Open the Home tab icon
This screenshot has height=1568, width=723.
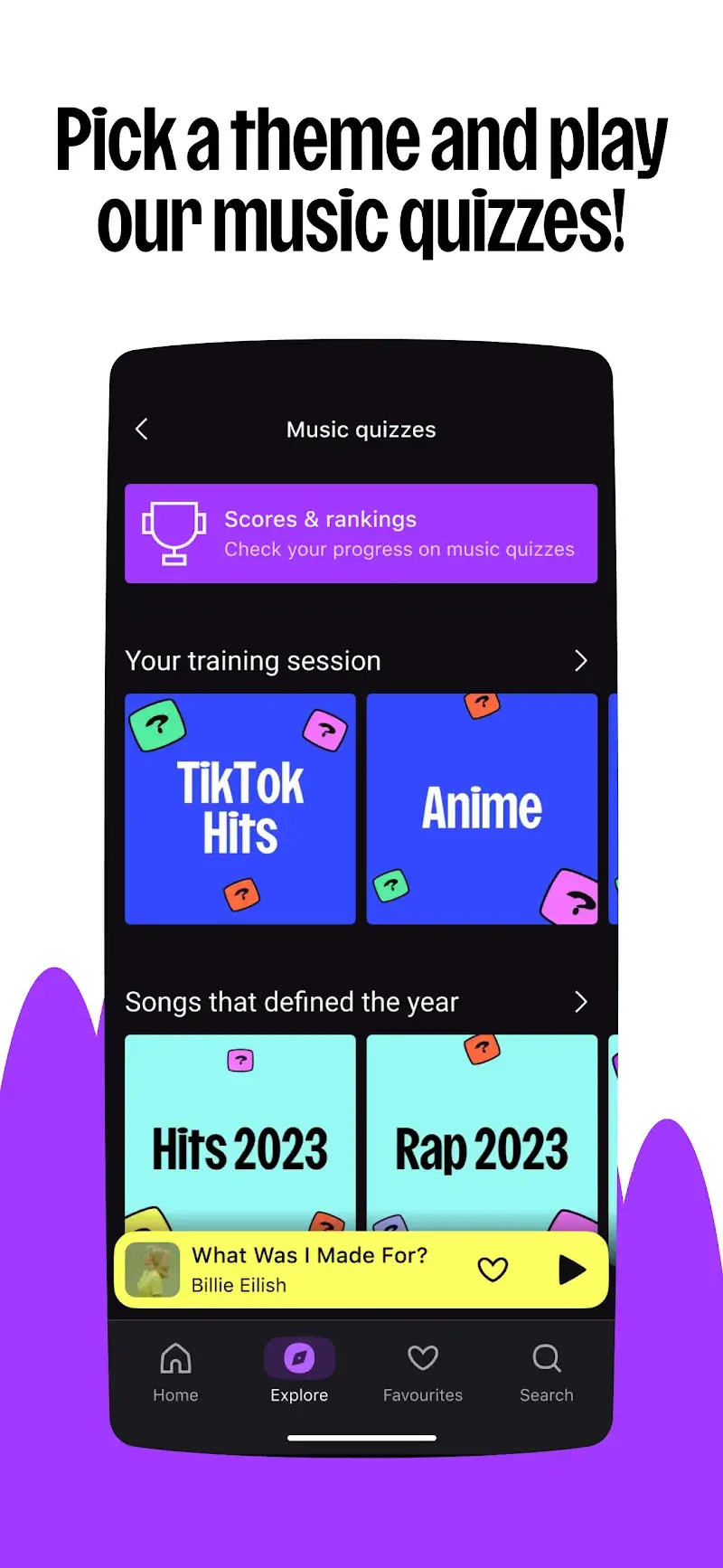(x=174, y=1357)
